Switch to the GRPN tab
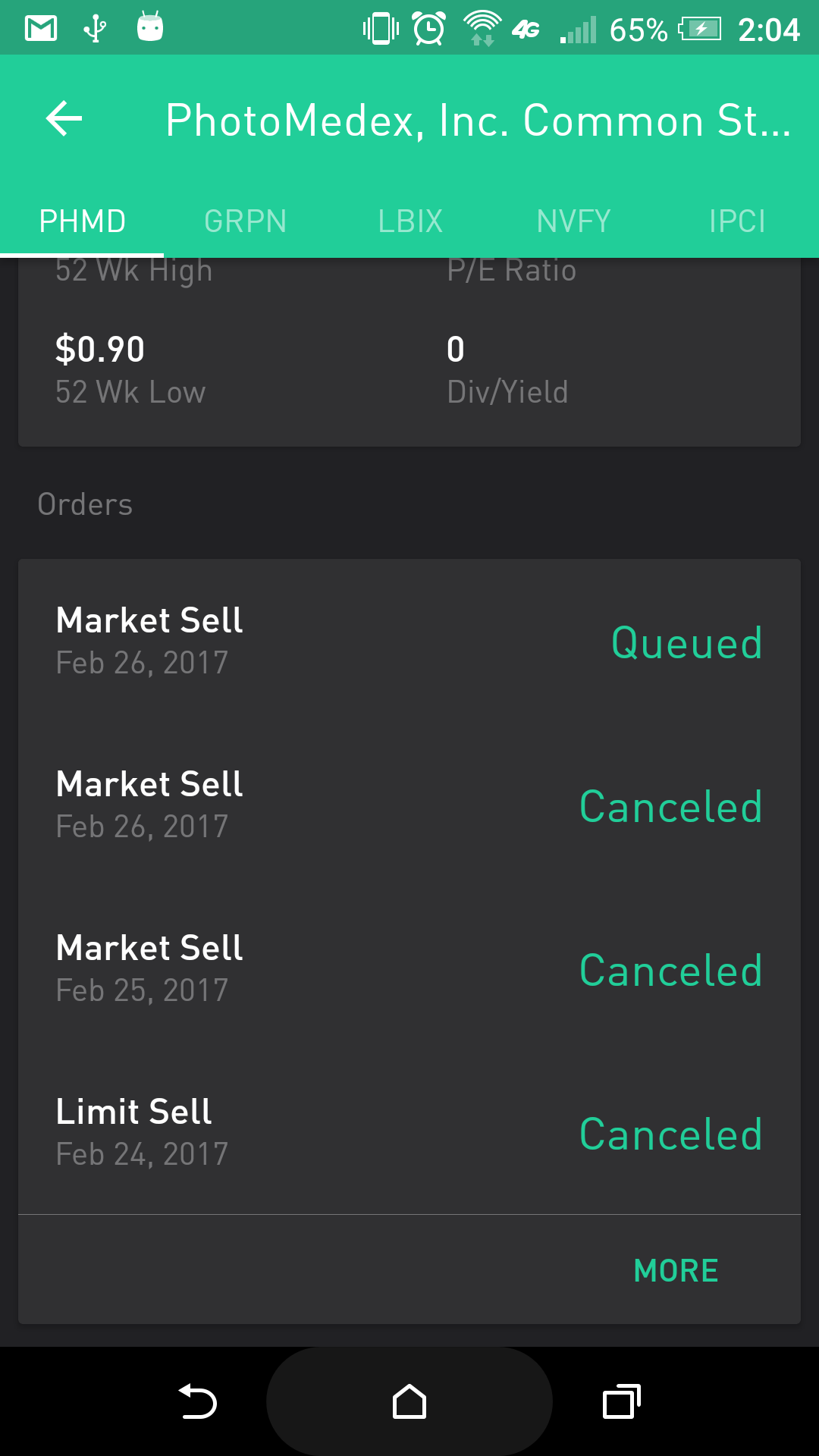819x1456 pixels. 245,221
